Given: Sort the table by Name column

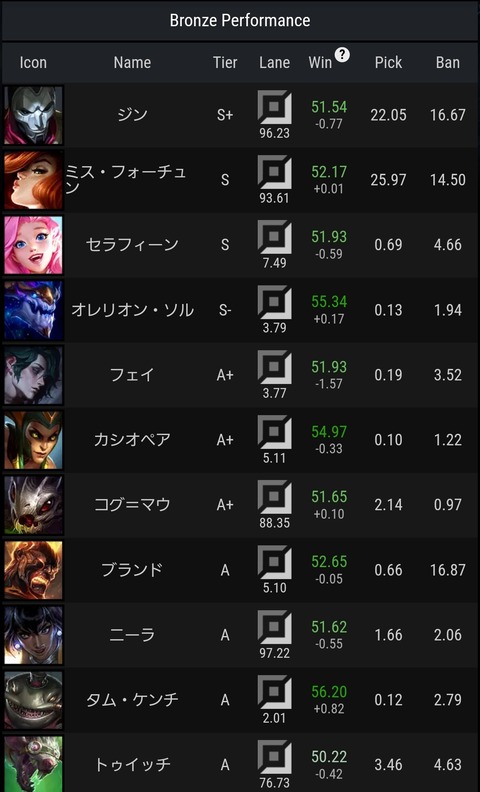Looking at the screenshot, I should [x=132, y=63].
